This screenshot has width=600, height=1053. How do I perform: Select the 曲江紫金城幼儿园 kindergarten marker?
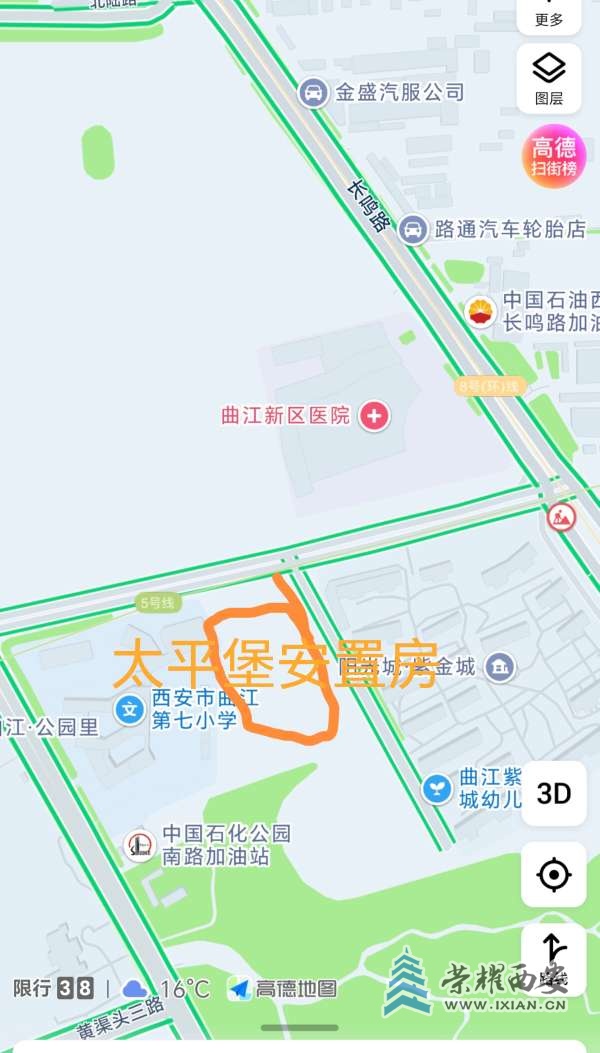(x=436, y=788)
